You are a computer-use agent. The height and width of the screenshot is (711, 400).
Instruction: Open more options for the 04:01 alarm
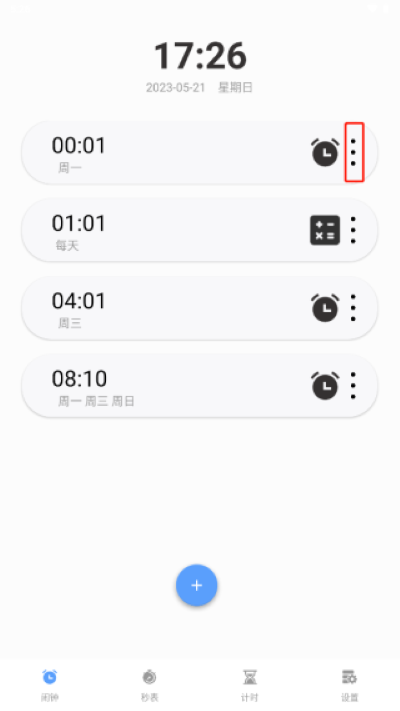353,308
